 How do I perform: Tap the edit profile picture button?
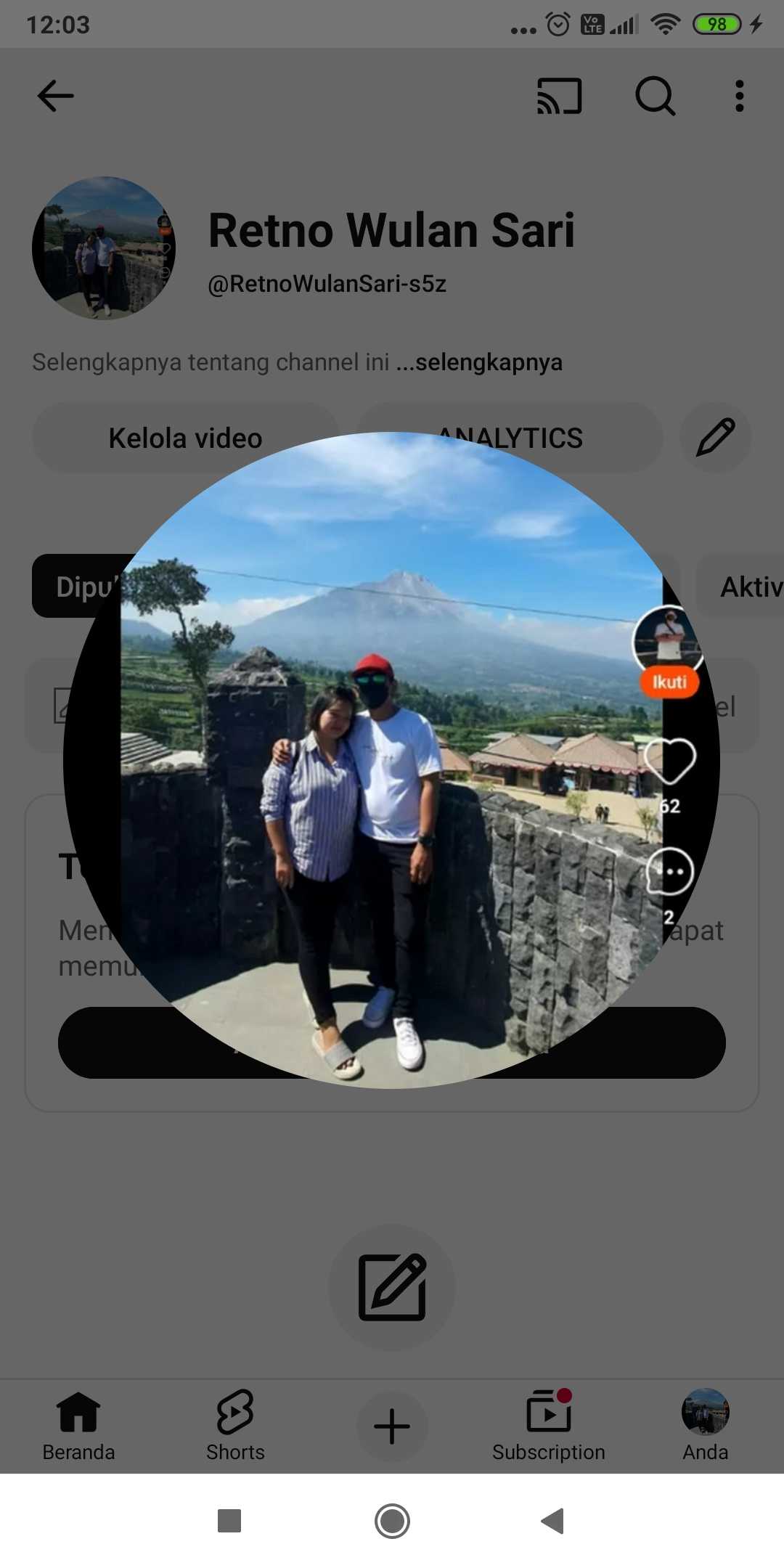click(x=392, y=1287)
